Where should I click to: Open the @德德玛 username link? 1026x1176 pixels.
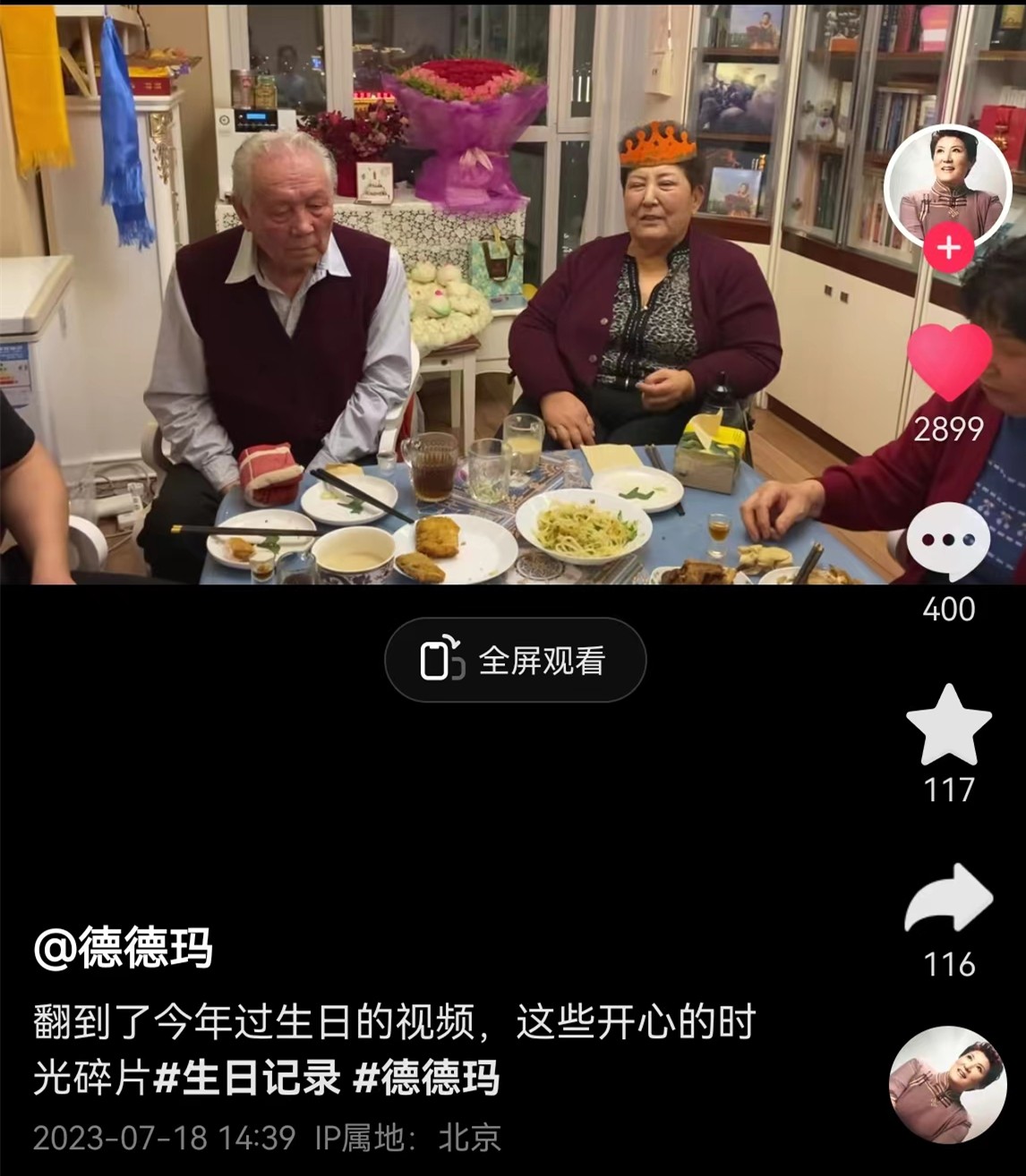[123, 948]
